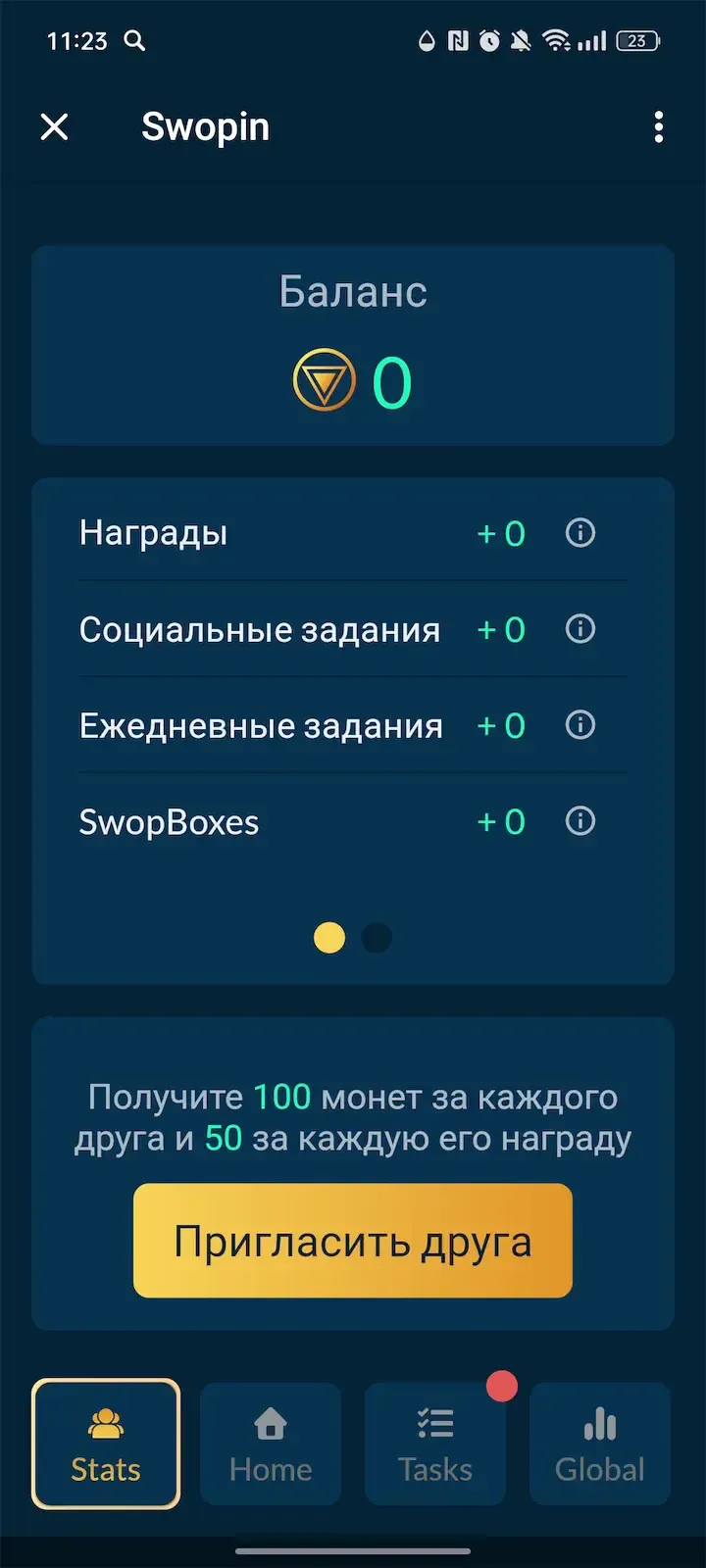Switch to the Home tab
Viewport: 706px width, 1568px height.
tap(270, 1444)
